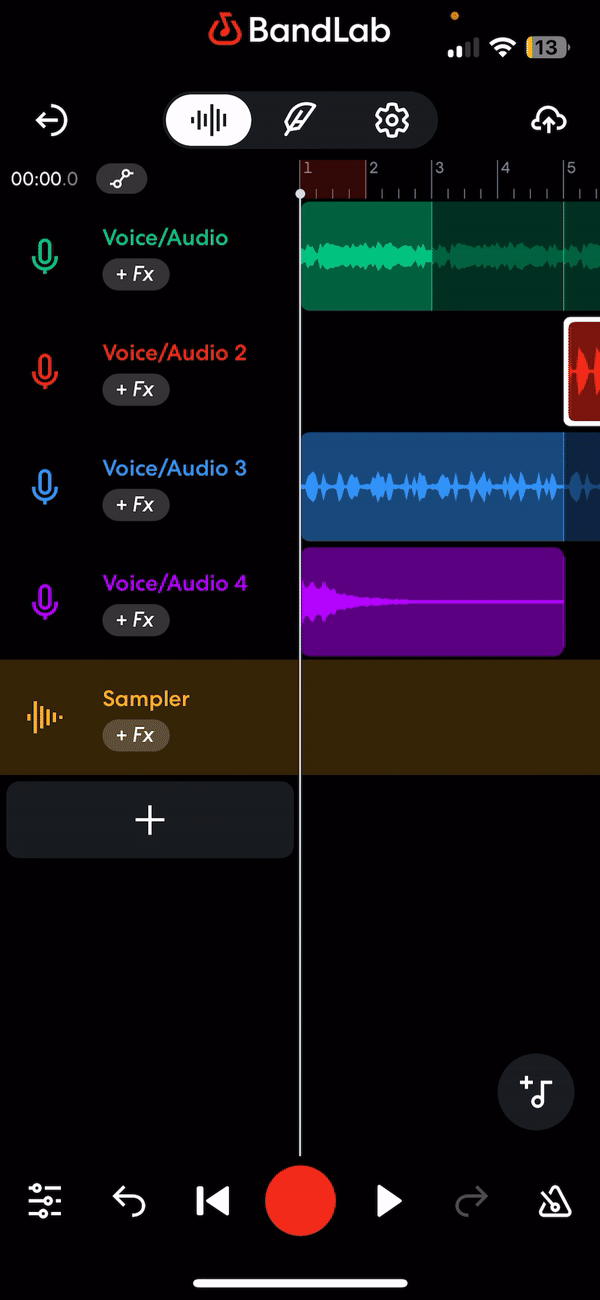Open the add sounds floating button
The height and width of the screenshot is (1300, 600).
click(x=536, y=1091)
